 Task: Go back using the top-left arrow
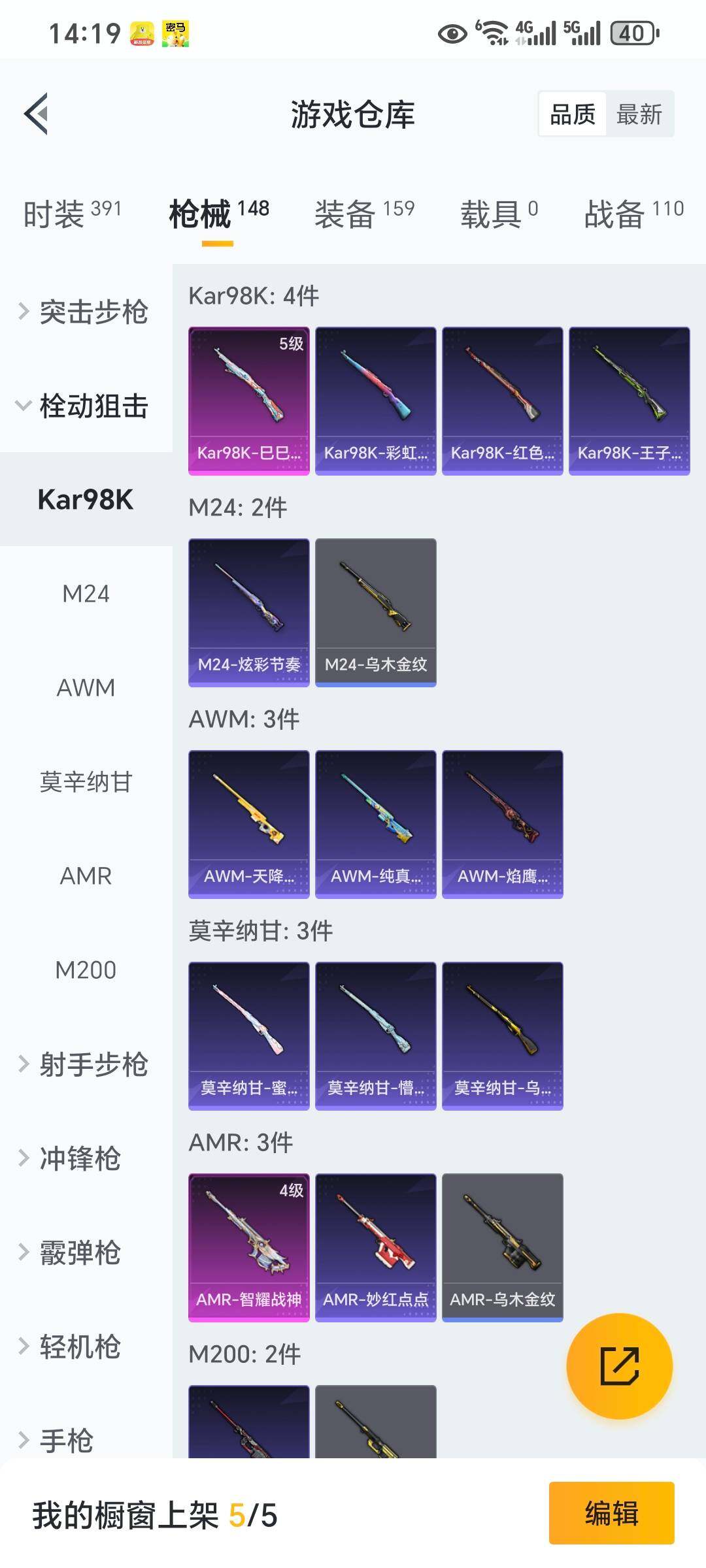click(37, 114)
